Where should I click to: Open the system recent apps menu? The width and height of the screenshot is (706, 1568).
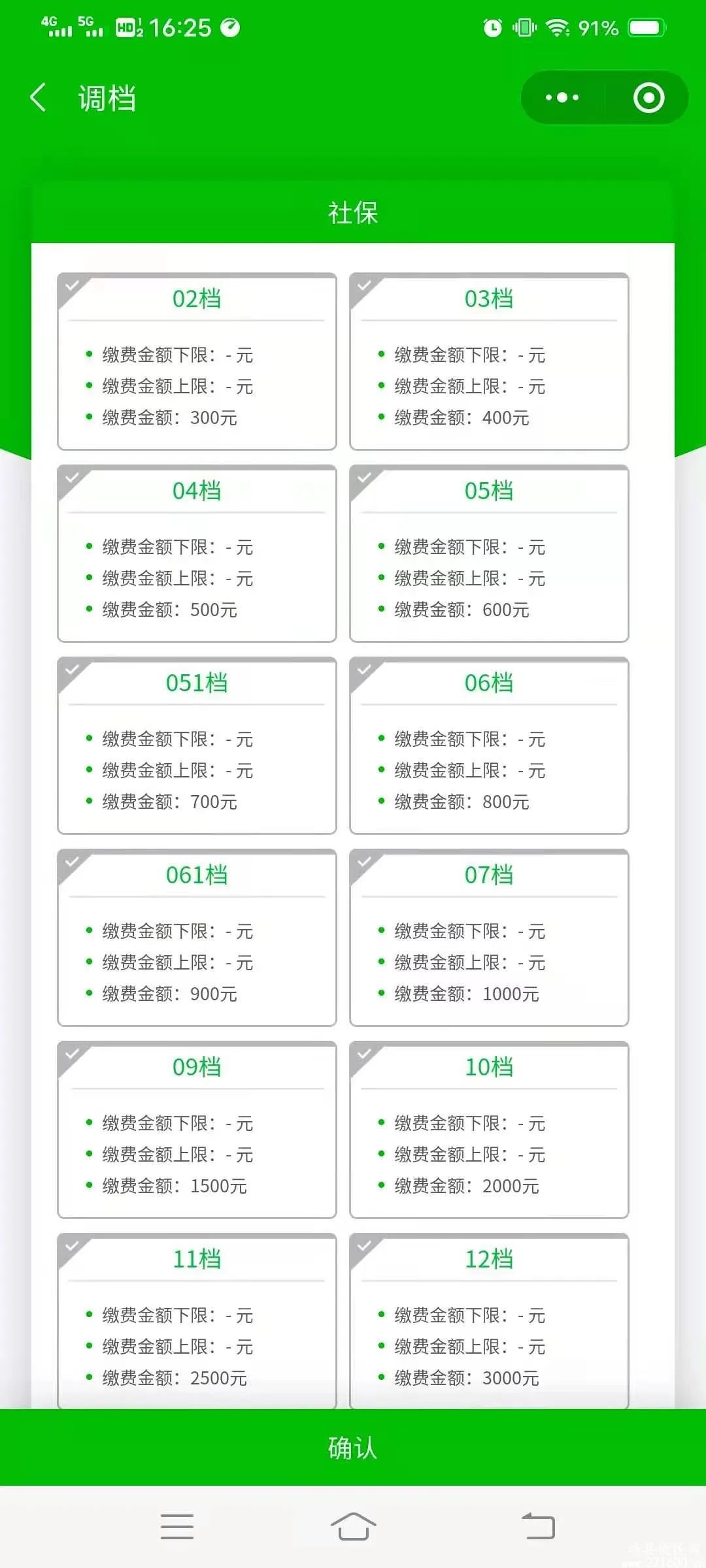pos(177,1527)
